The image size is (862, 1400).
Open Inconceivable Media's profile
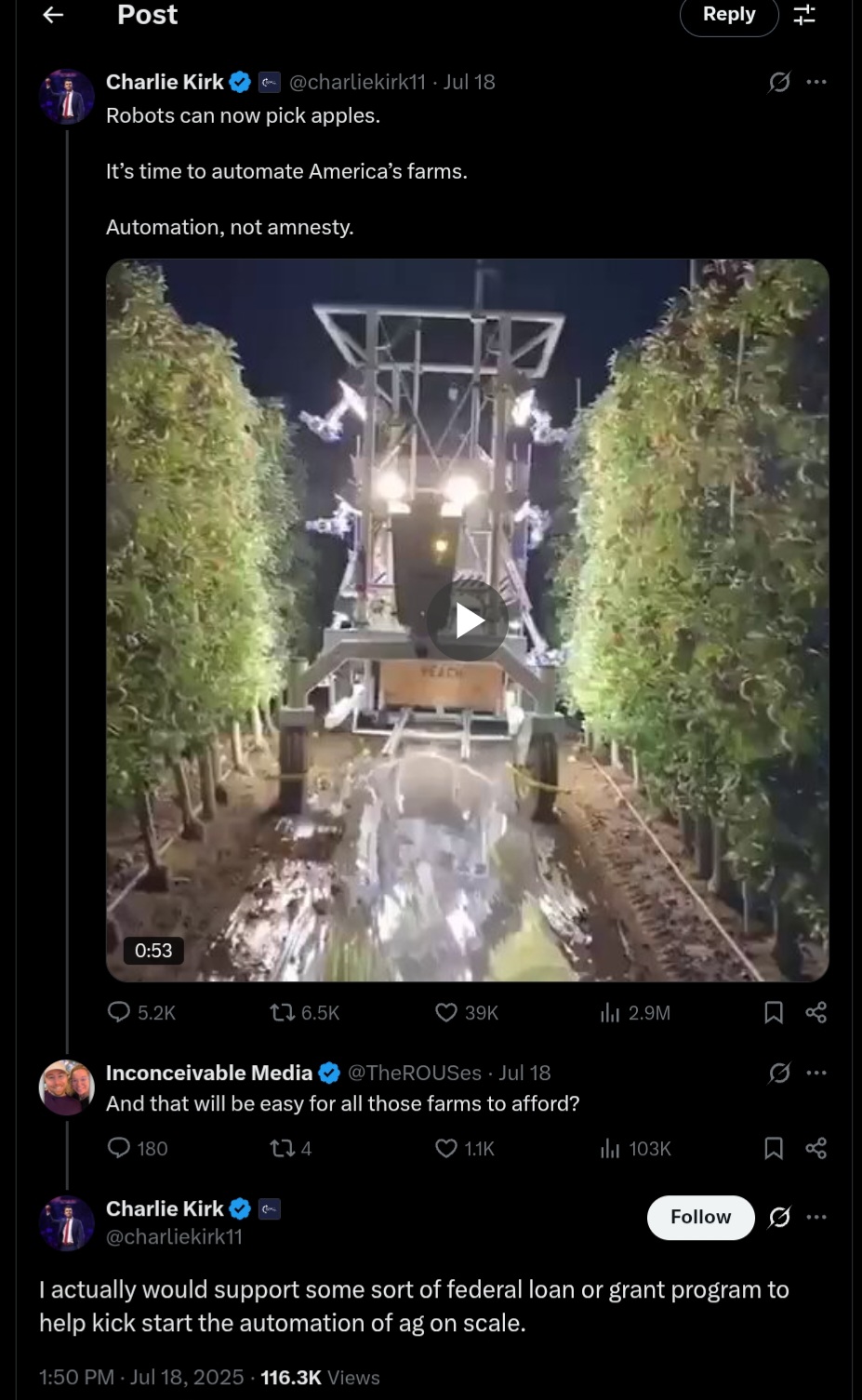(209, 1073)
